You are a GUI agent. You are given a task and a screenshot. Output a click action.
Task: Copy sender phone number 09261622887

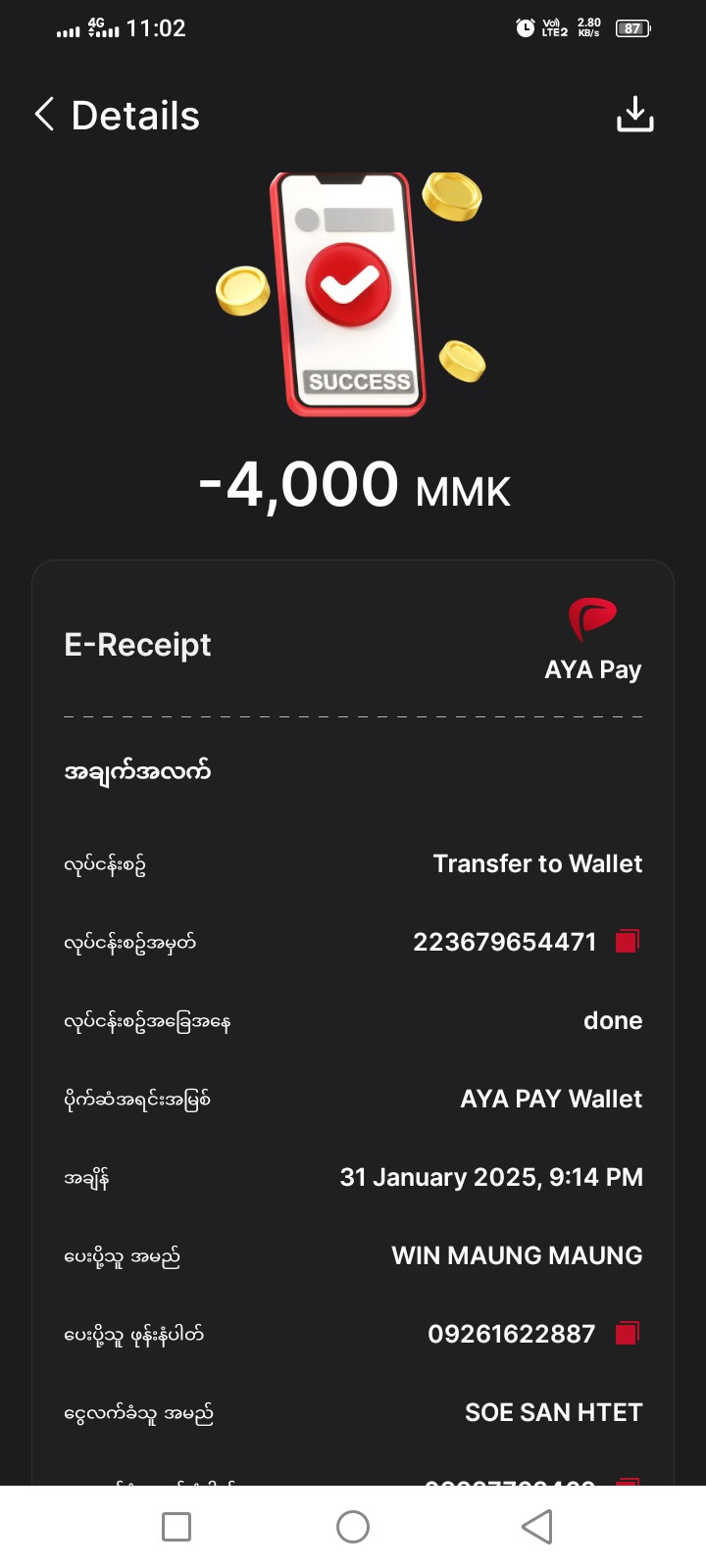[627, 1334]
